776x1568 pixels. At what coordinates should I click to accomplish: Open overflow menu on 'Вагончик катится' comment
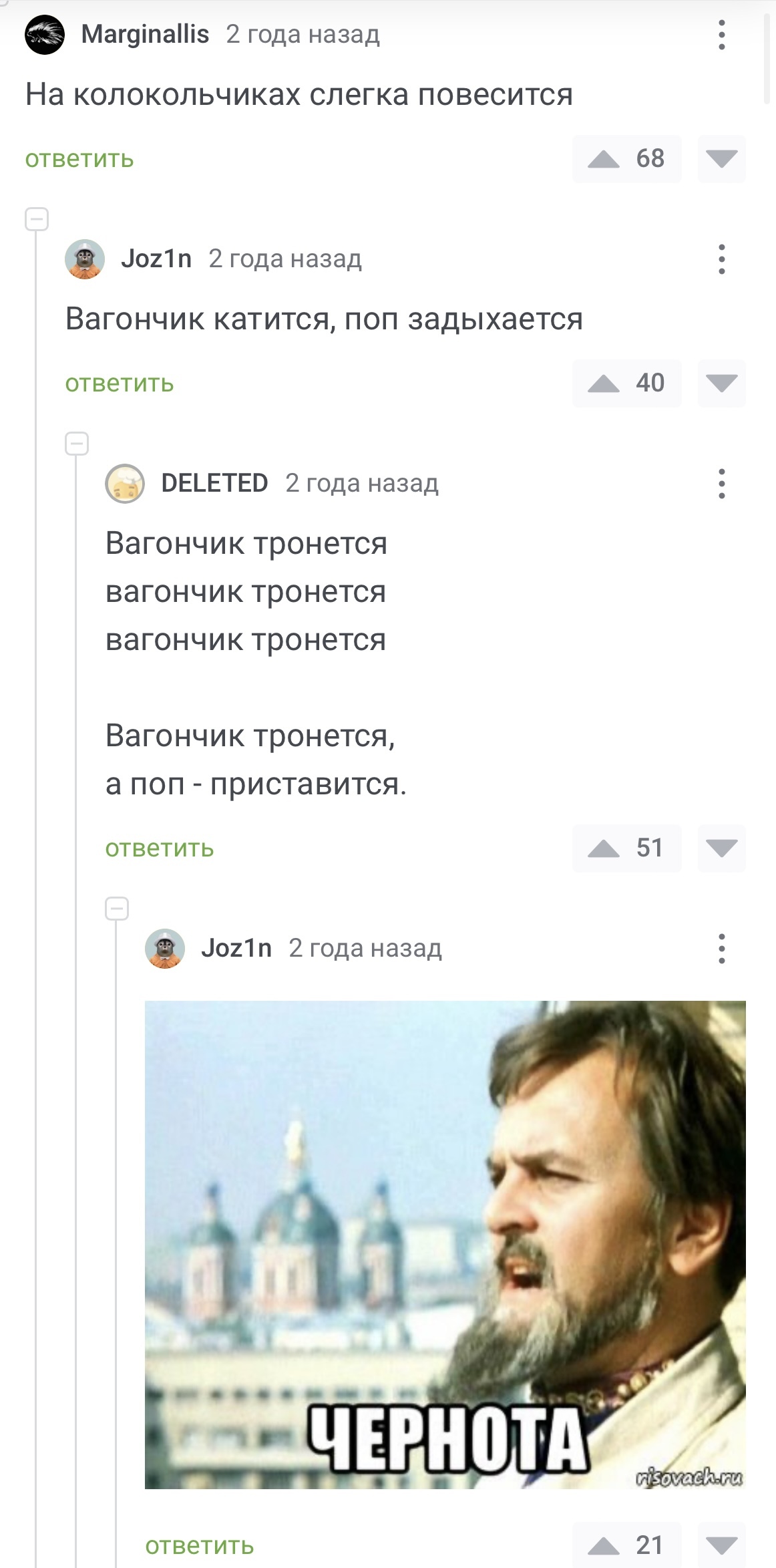pyautogui.click(x=721, y=259)
